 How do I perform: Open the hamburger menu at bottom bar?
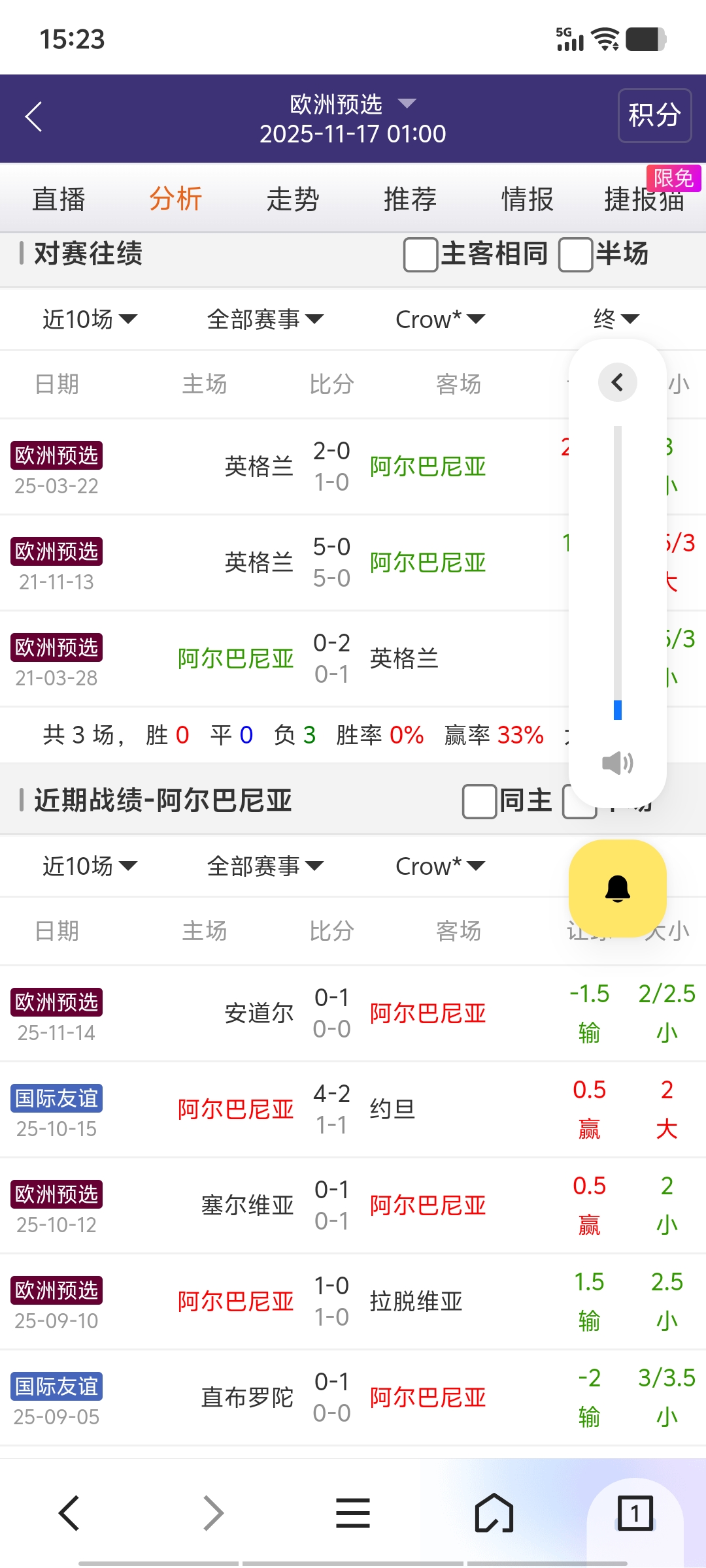tap(353, 1514)
